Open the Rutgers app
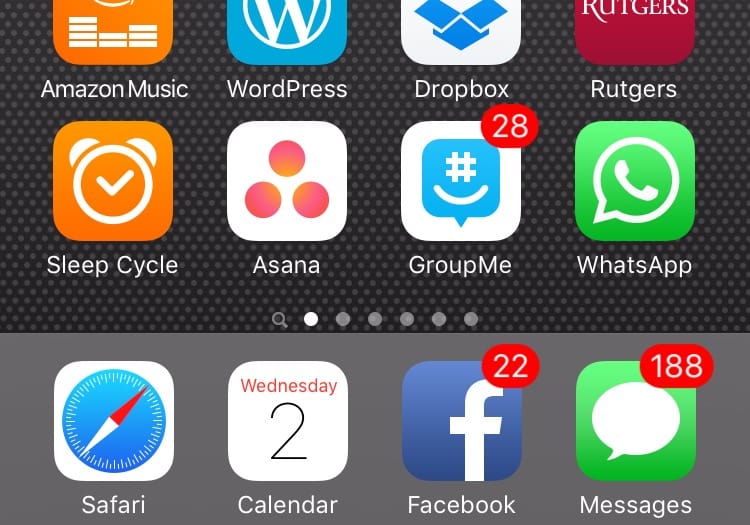This screenshot has height=525, width=750. (634, 30)
